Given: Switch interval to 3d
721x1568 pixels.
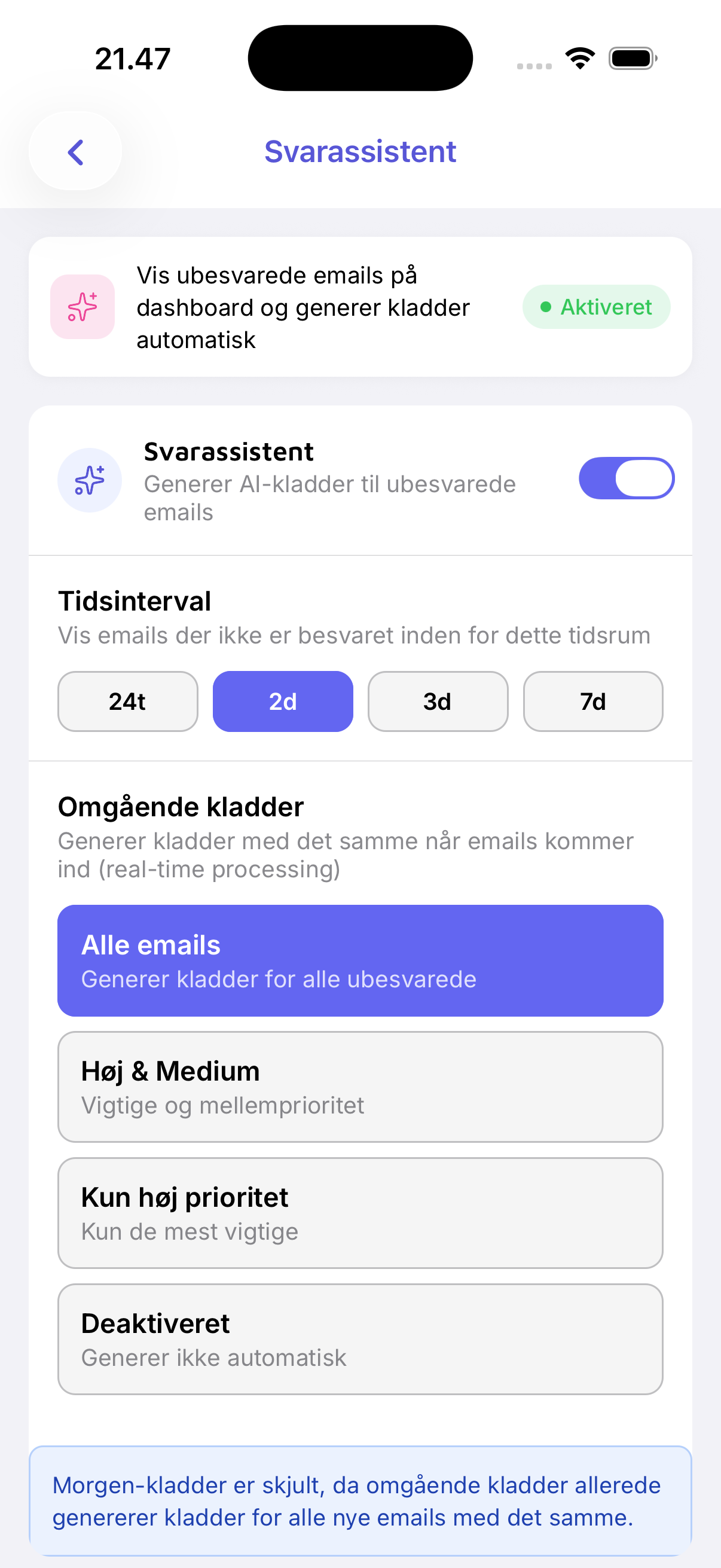Looking at the screenshot, I should 438,701.
